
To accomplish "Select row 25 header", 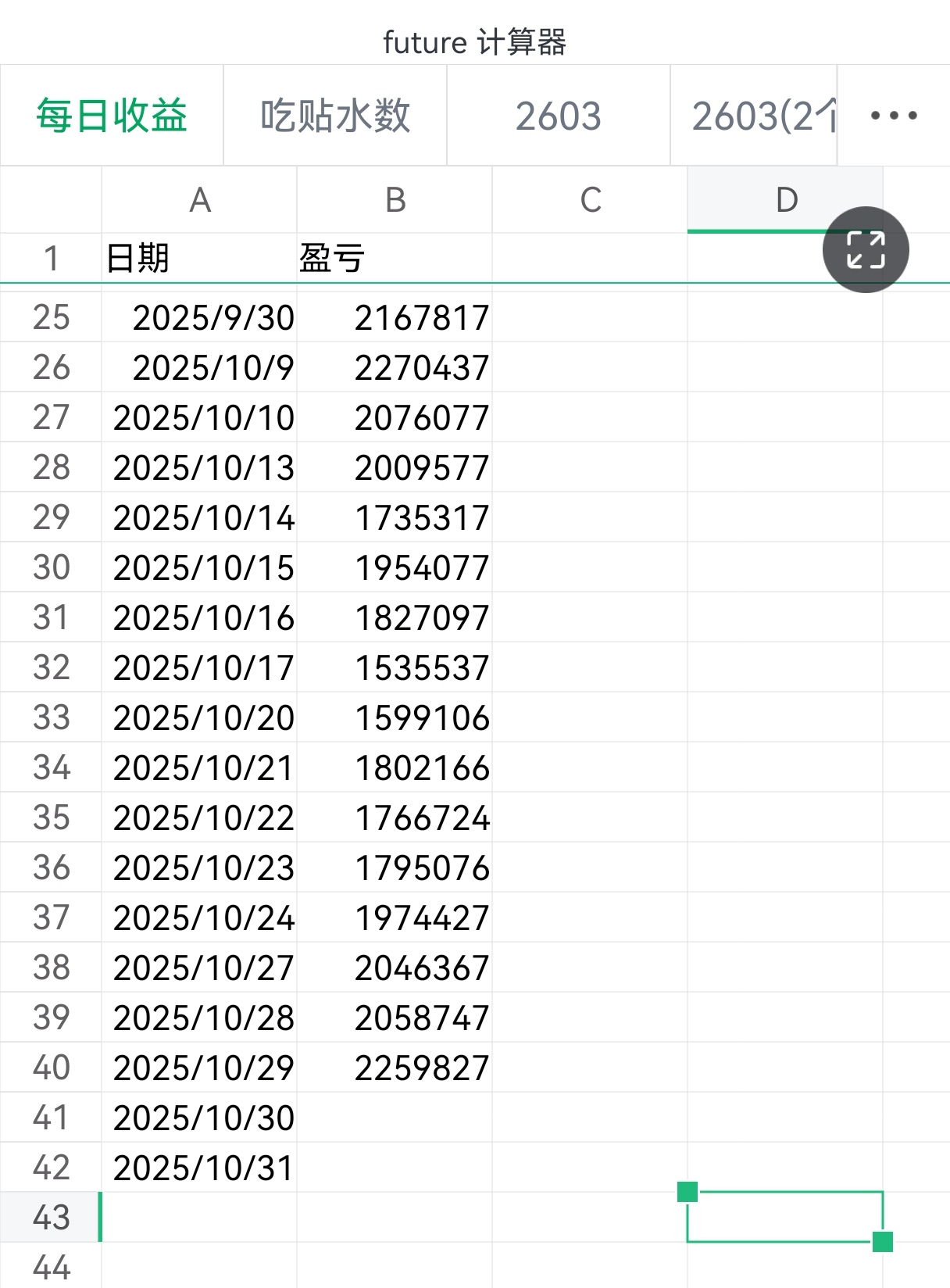I will click(51, 317).
